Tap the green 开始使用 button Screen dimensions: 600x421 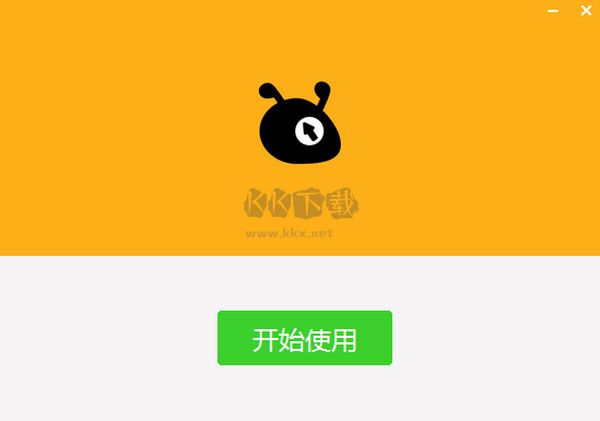(304, 338)
